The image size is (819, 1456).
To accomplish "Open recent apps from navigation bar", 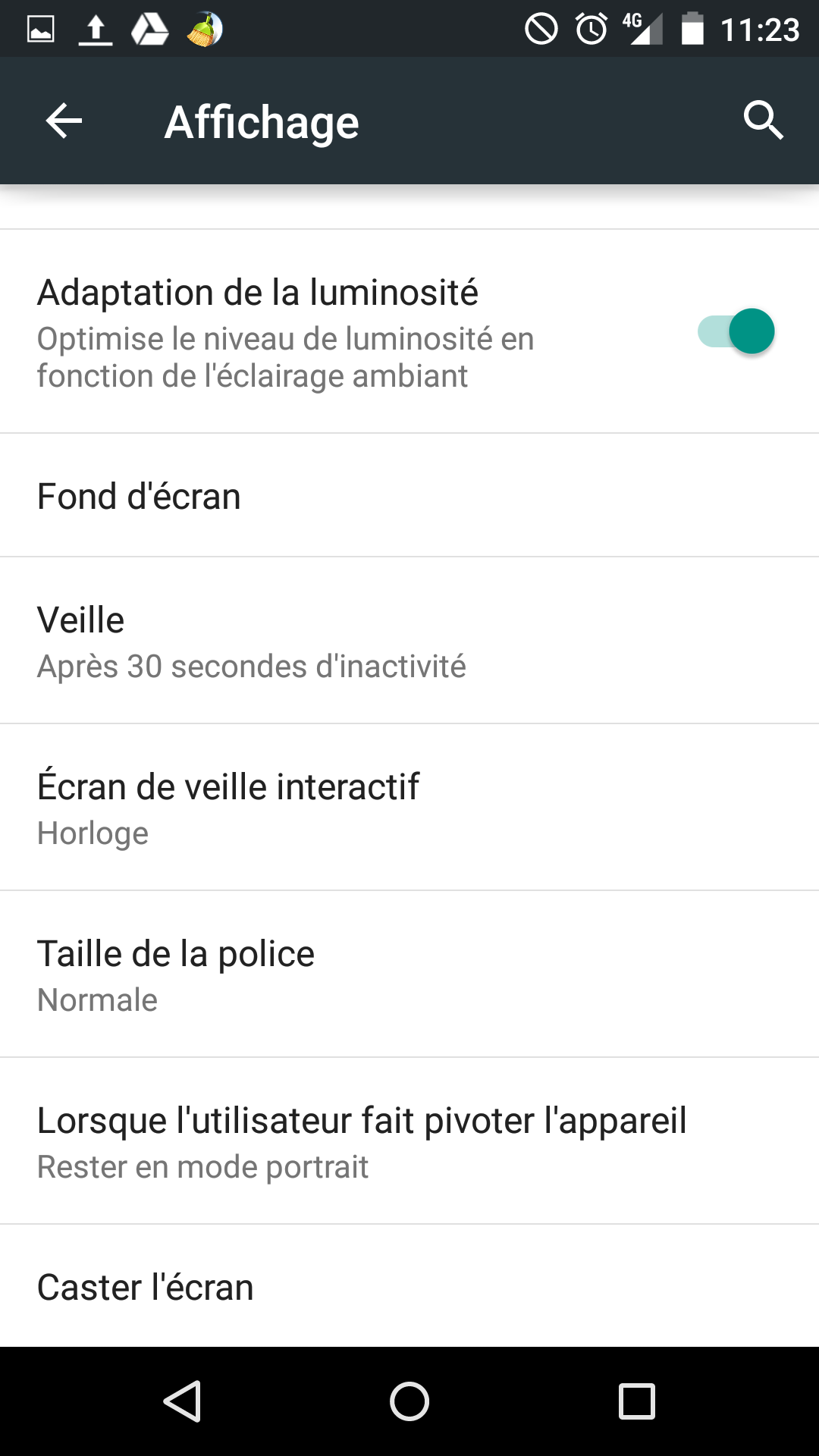I will click(x=637, y=1401).
